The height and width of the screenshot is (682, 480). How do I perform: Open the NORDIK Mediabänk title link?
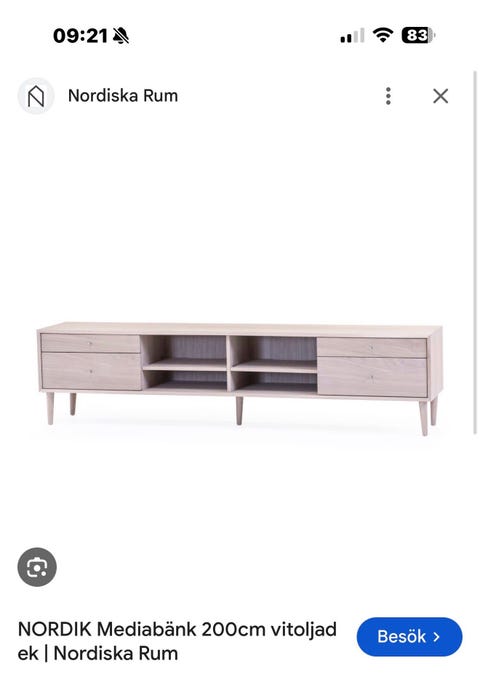(177, 641)
